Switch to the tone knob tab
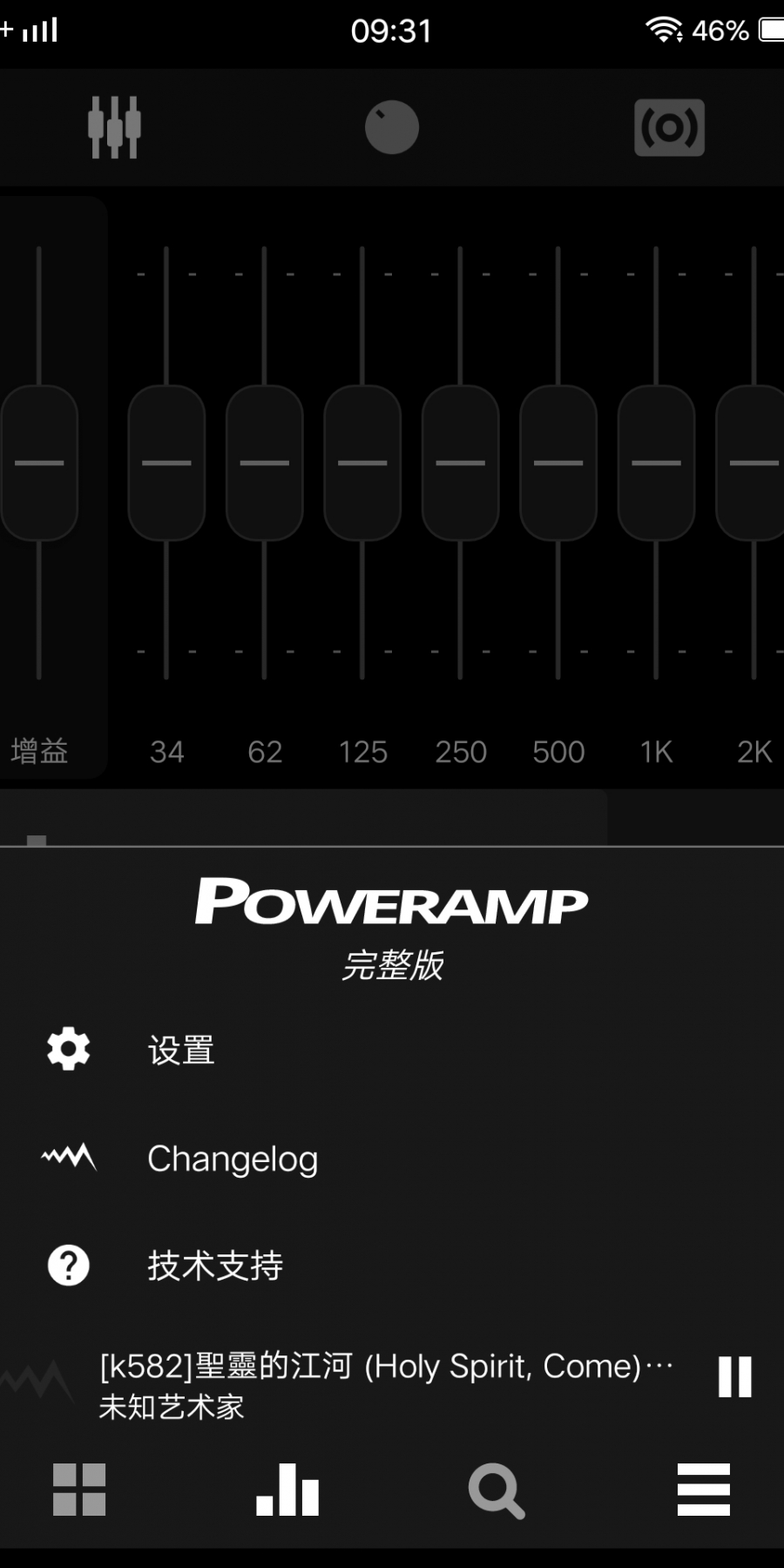 392,127
